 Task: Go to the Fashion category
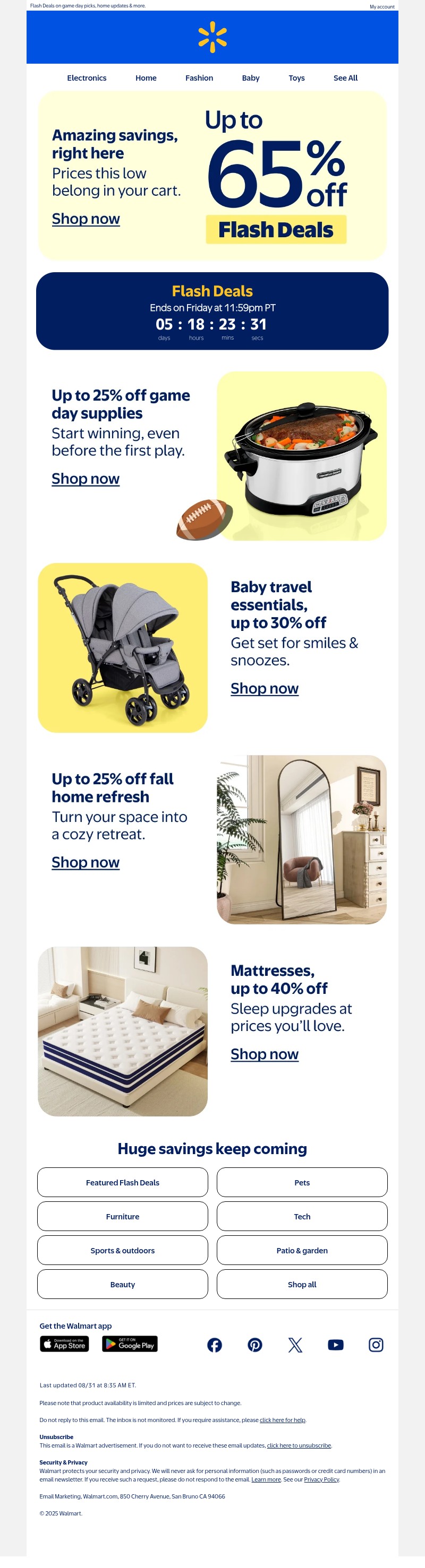tap(199, 78)
